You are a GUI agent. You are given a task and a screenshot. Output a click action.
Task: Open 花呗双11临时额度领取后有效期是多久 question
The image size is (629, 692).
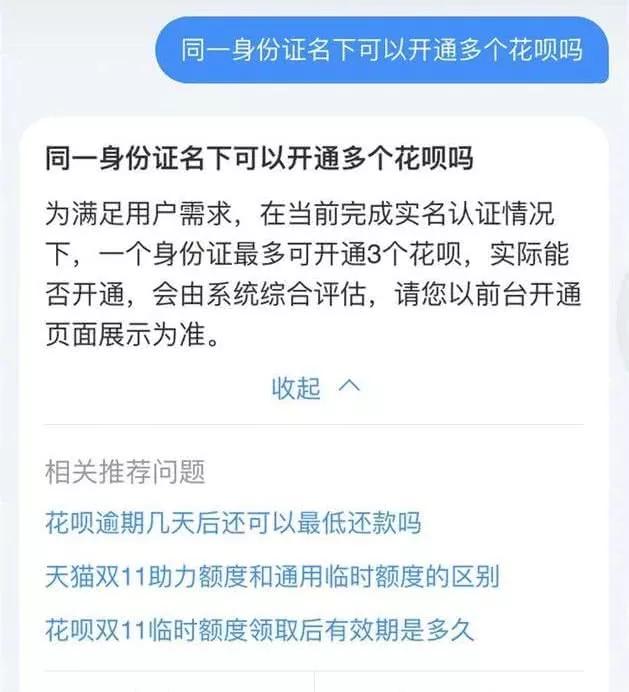pyautogui.click(x=260, y=630)
